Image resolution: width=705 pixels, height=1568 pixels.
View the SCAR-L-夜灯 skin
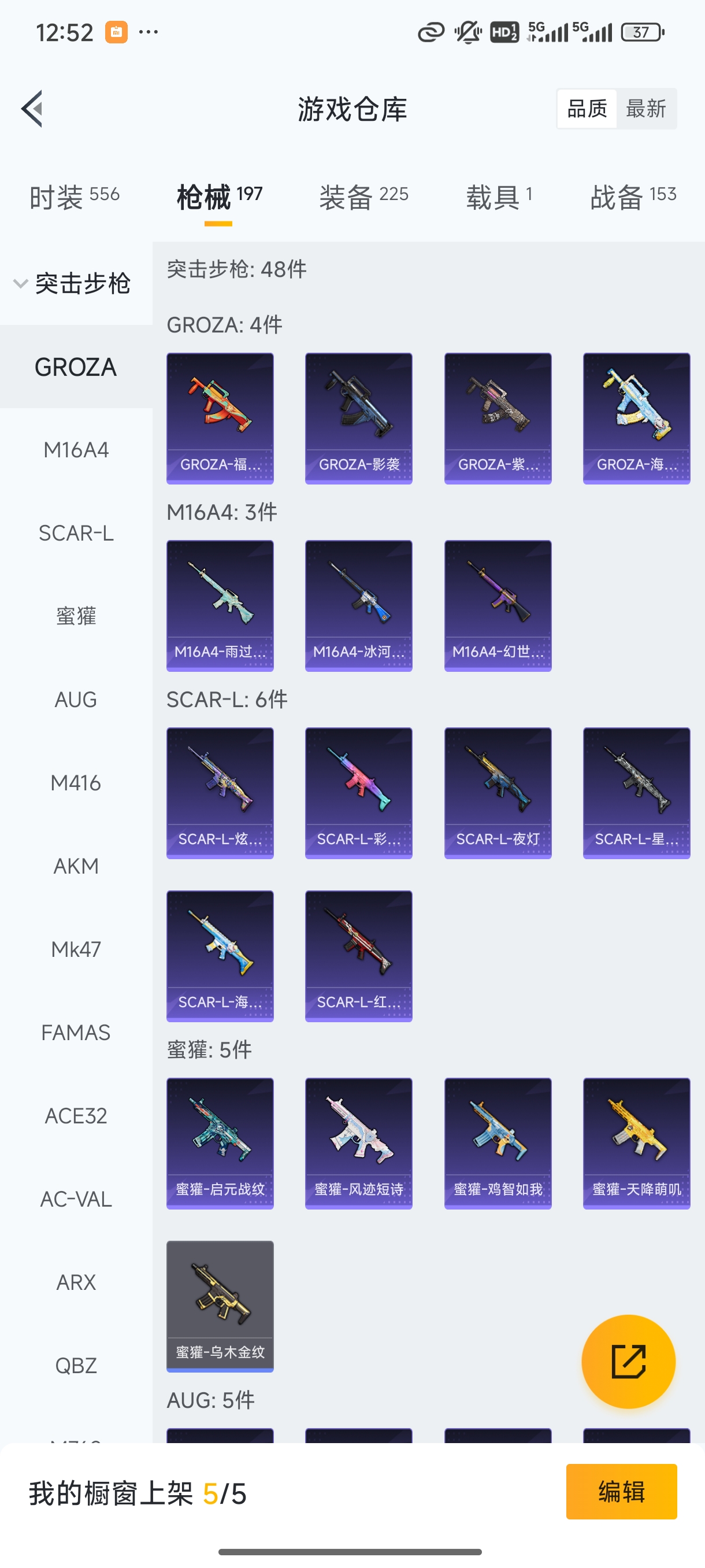[x=498, y=793]
